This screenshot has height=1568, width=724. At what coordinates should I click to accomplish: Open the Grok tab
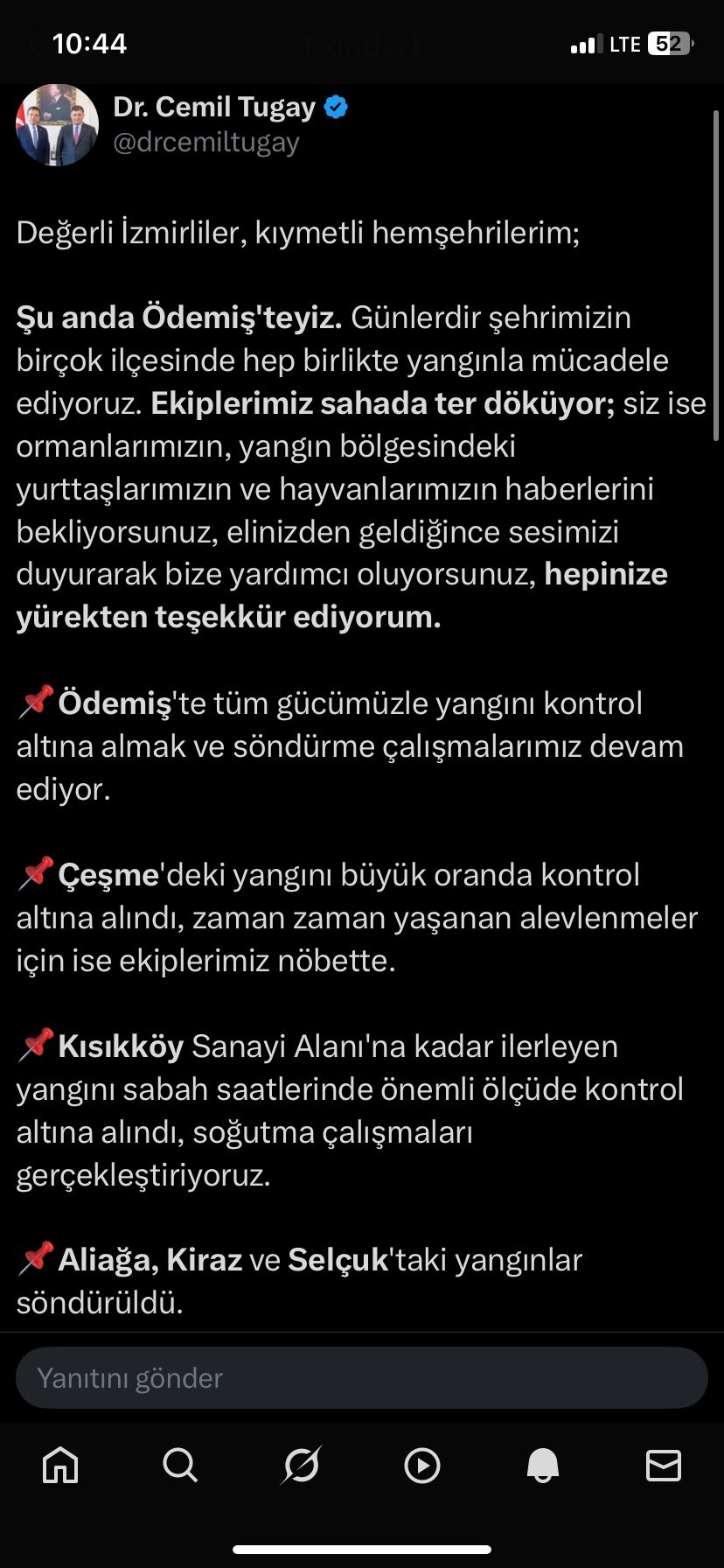[x=302, y=1465]
